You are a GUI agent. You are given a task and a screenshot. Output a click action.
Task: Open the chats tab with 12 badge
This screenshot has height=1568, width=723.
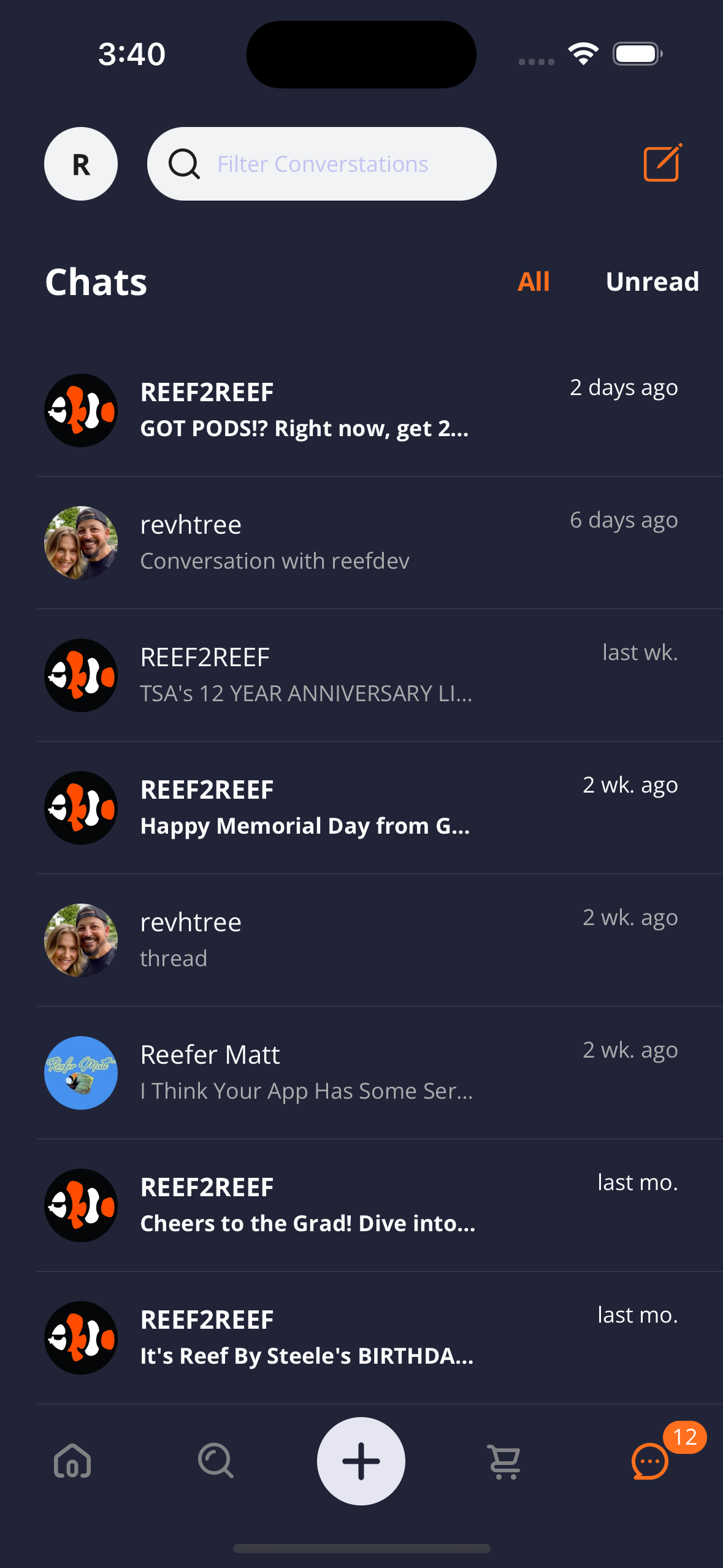650,1461
